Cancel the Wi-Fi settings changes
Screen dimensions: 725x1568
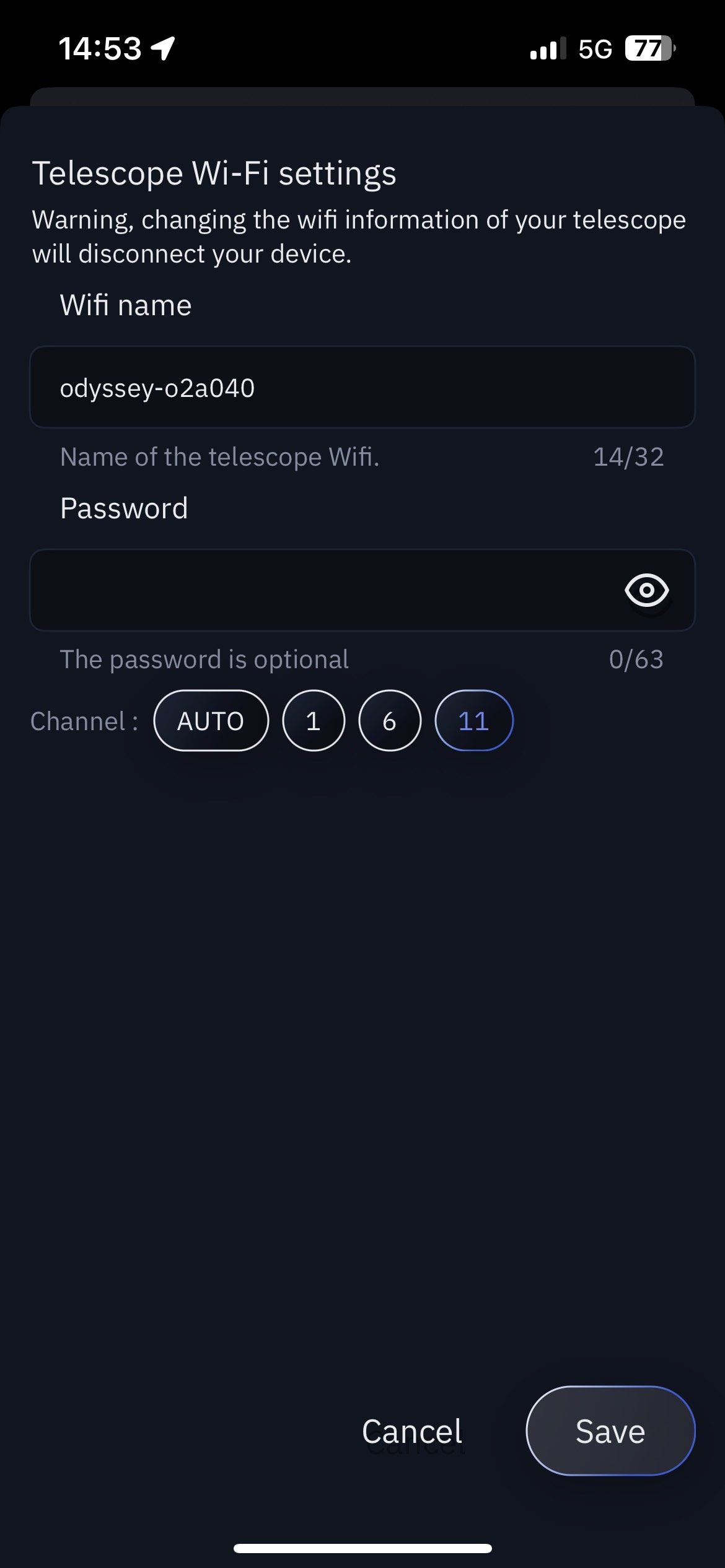point(412,1431)
